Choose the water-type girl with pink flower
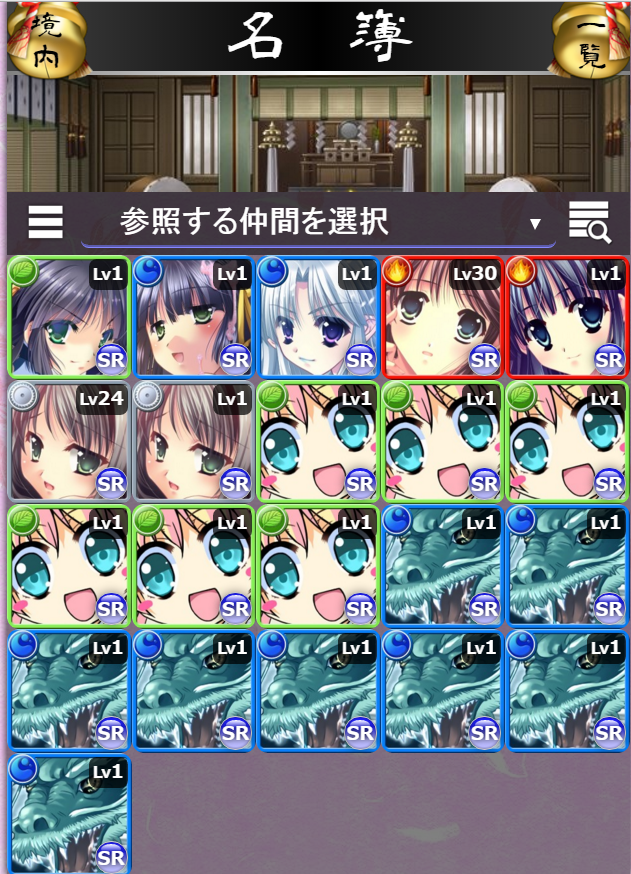Image resolution: width=631 pixels, height=874 pixels. click(193, 316)
